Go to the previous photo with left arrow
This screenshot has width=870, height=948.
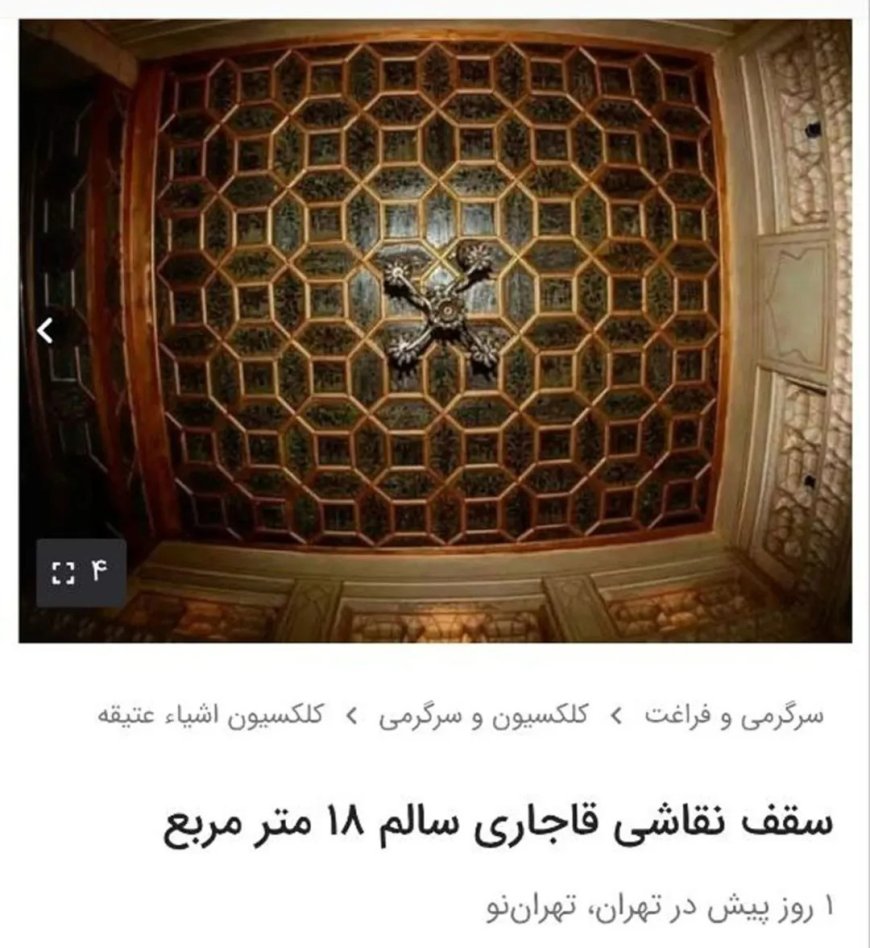[45, 331]
